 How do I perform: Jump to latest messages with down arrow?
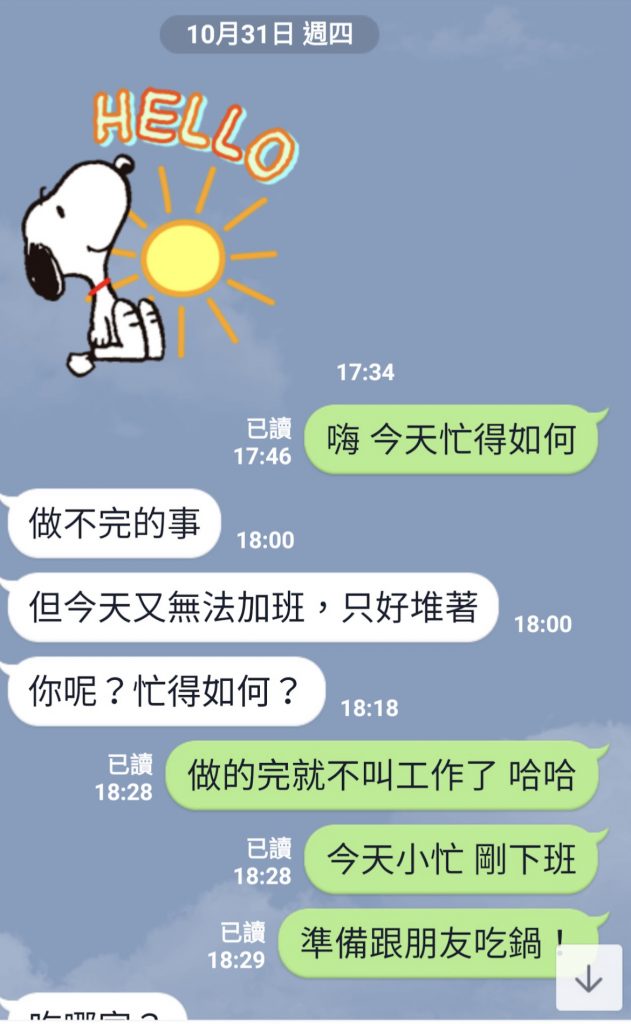tap(589, 977)
